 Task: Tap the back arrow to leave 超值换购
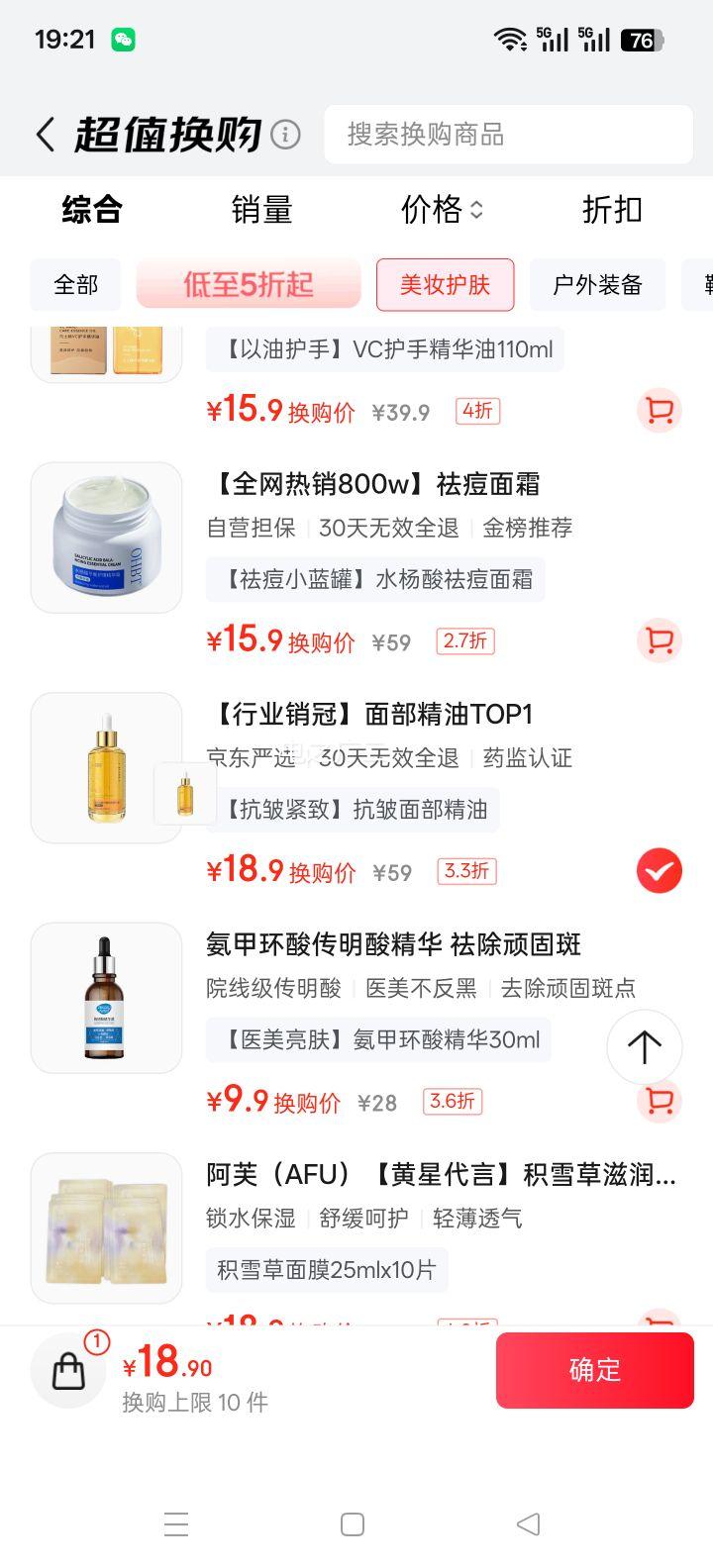tap(44, 134)
